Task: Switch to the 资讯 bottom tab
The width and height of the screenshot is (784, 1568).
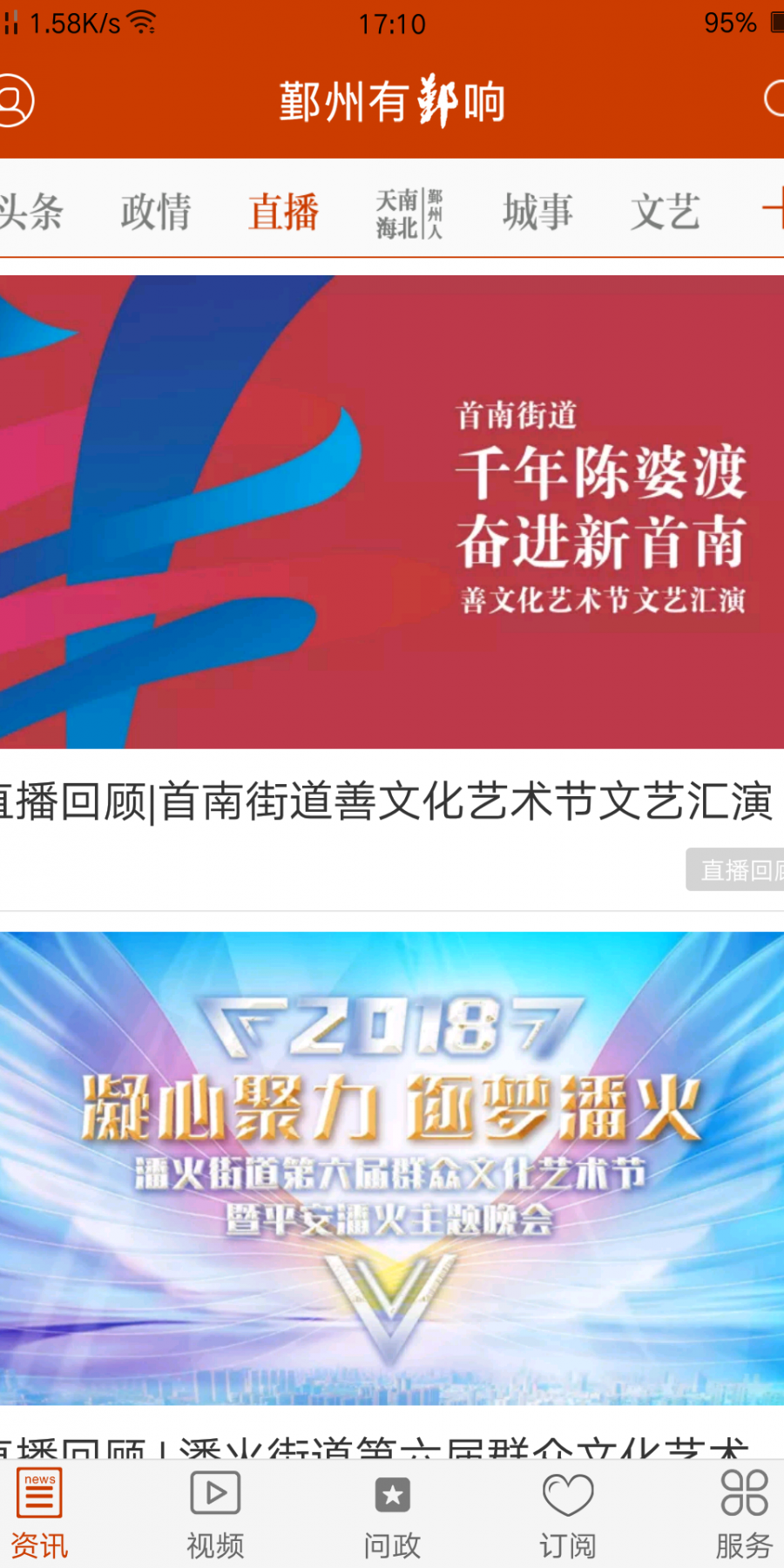Action: pyautogui.click(x=39, y=1516)
